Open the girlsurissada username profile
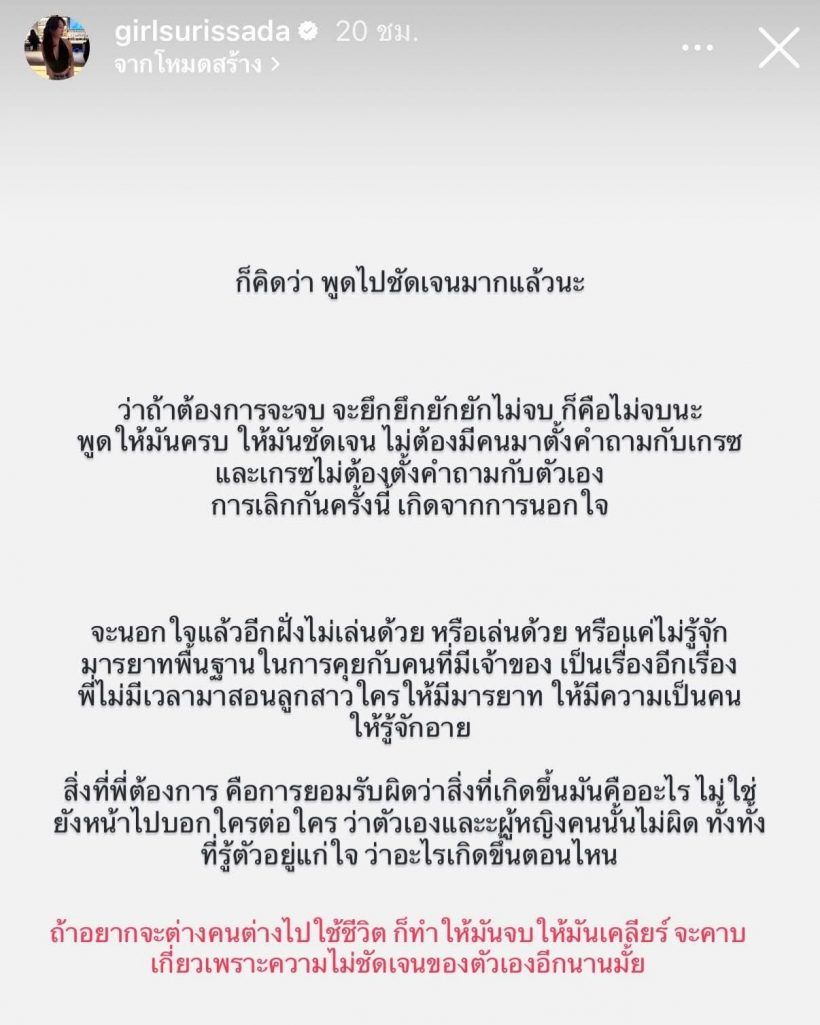 202,31
